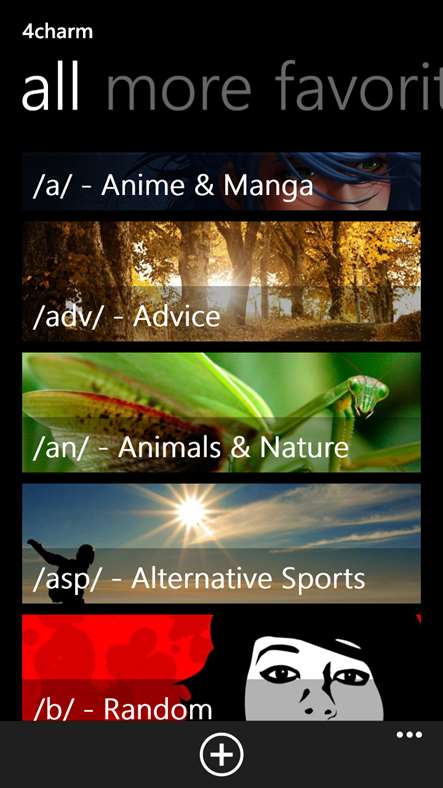
Task: Open the /b/ - Random board
Action: [x=221, y=667]
